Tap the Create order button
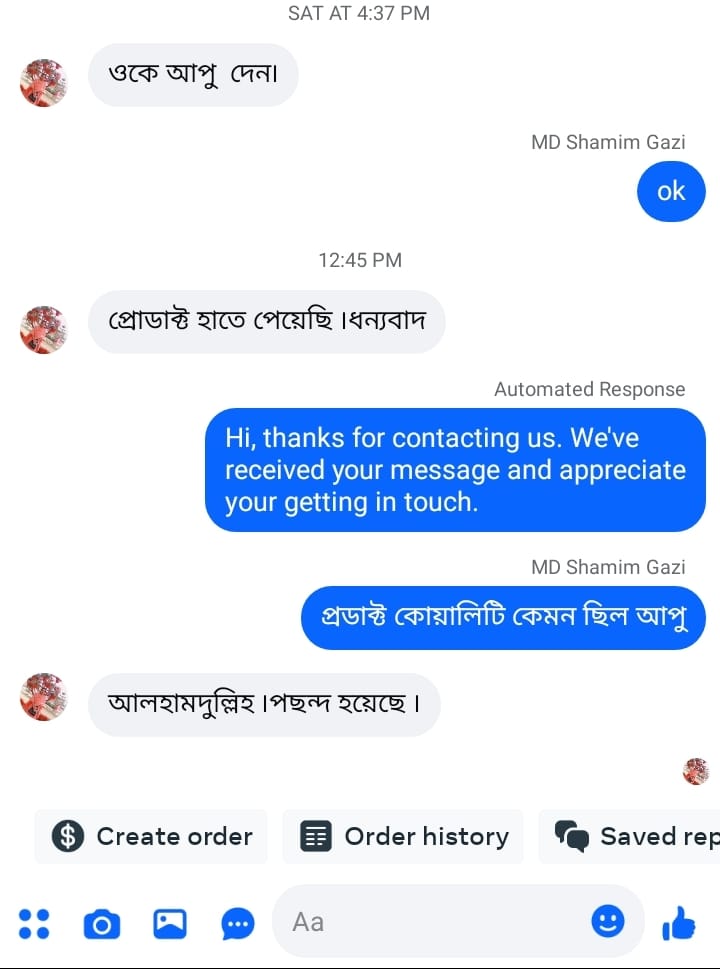Image resolution: width=720 pixels, height=969 pixels. 152,836
